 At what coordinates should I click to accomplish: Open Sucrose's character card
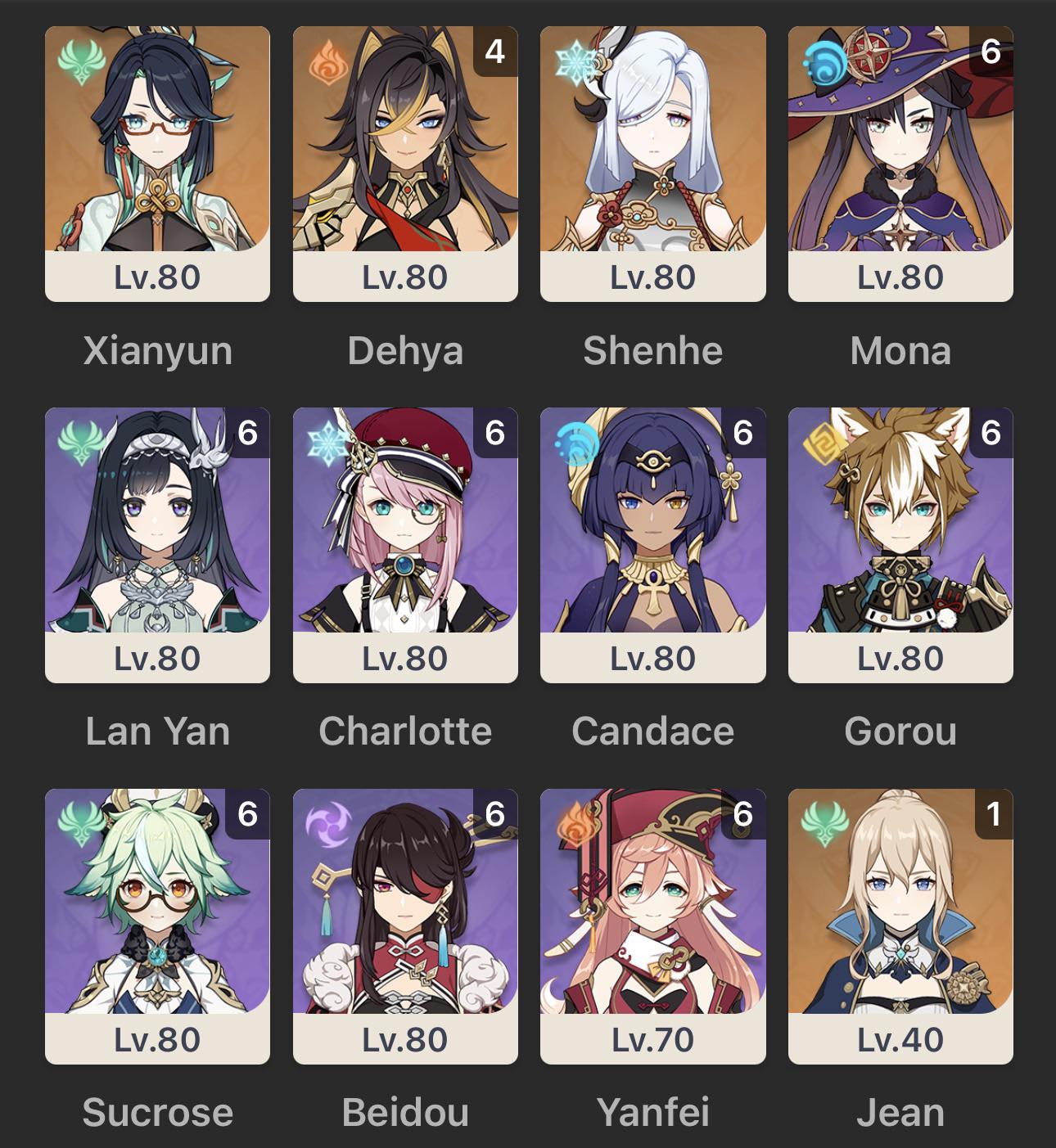point(157,926)
